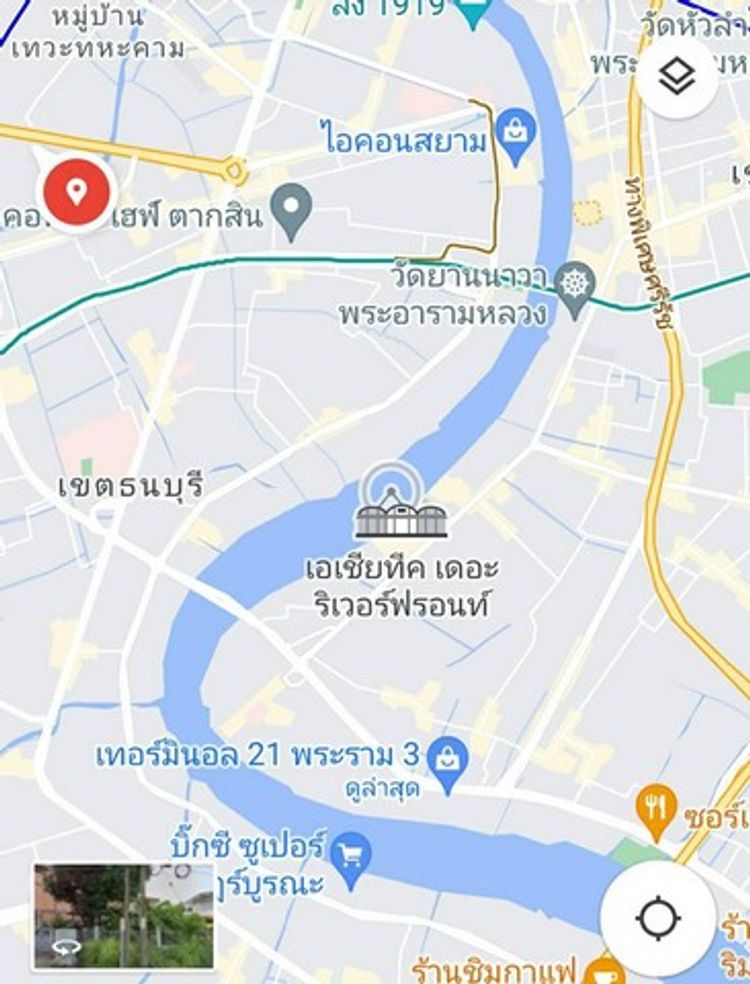This screenshot has height=984, width=750.
Task: Open the ร้านชิมกาแฟ cafe pin
Action: click(x=604, y=968)
